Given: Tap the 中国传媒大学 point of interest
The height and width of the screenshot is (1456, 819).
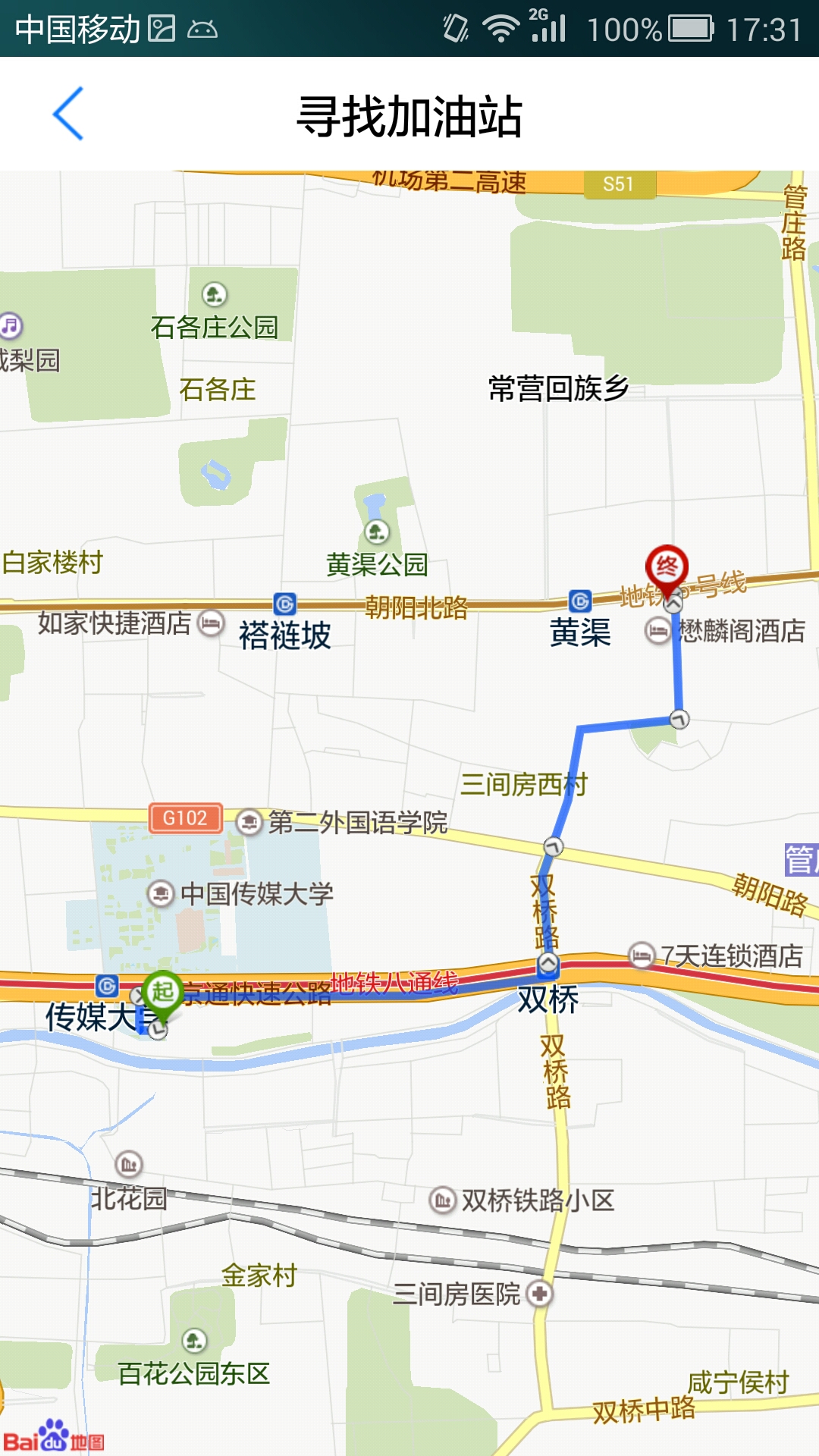Looking at the screenshot, I should (161, 893).
